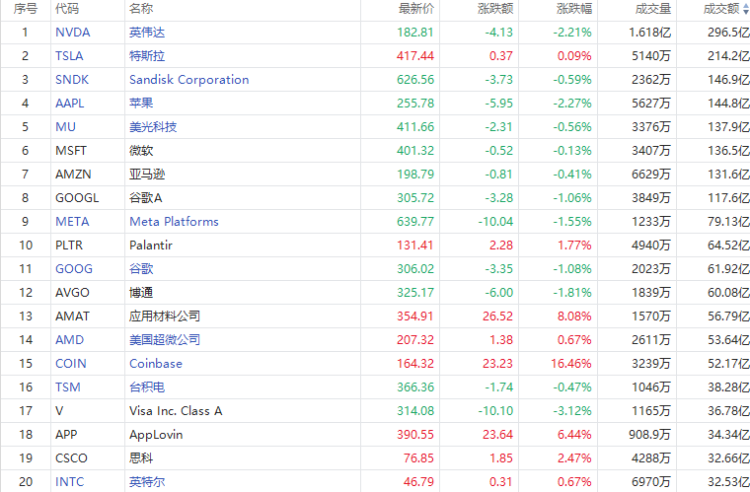Select the GOOGL 谷歌A row
Viewport: 750px width, 492px height.
pos(146,198)
